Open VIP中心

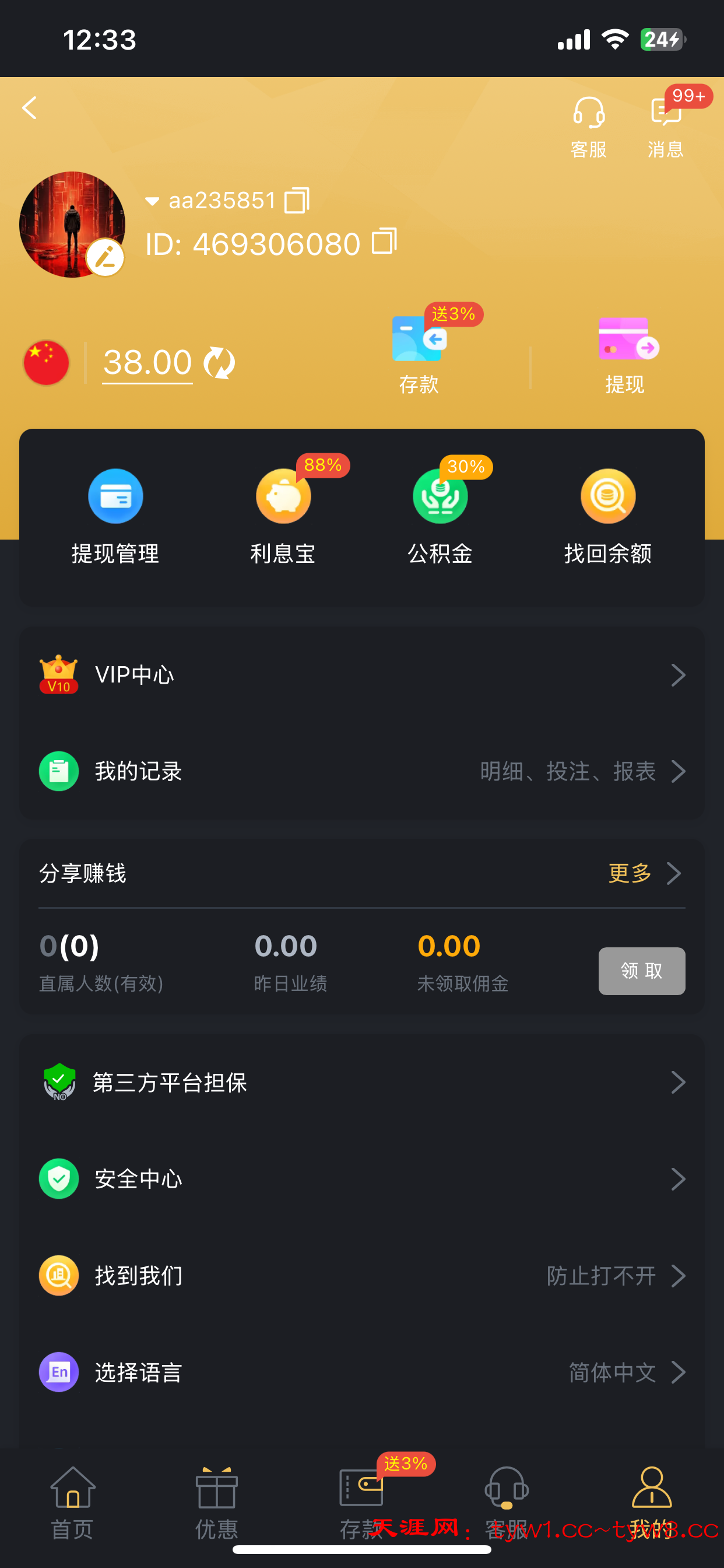coord(362,675)
